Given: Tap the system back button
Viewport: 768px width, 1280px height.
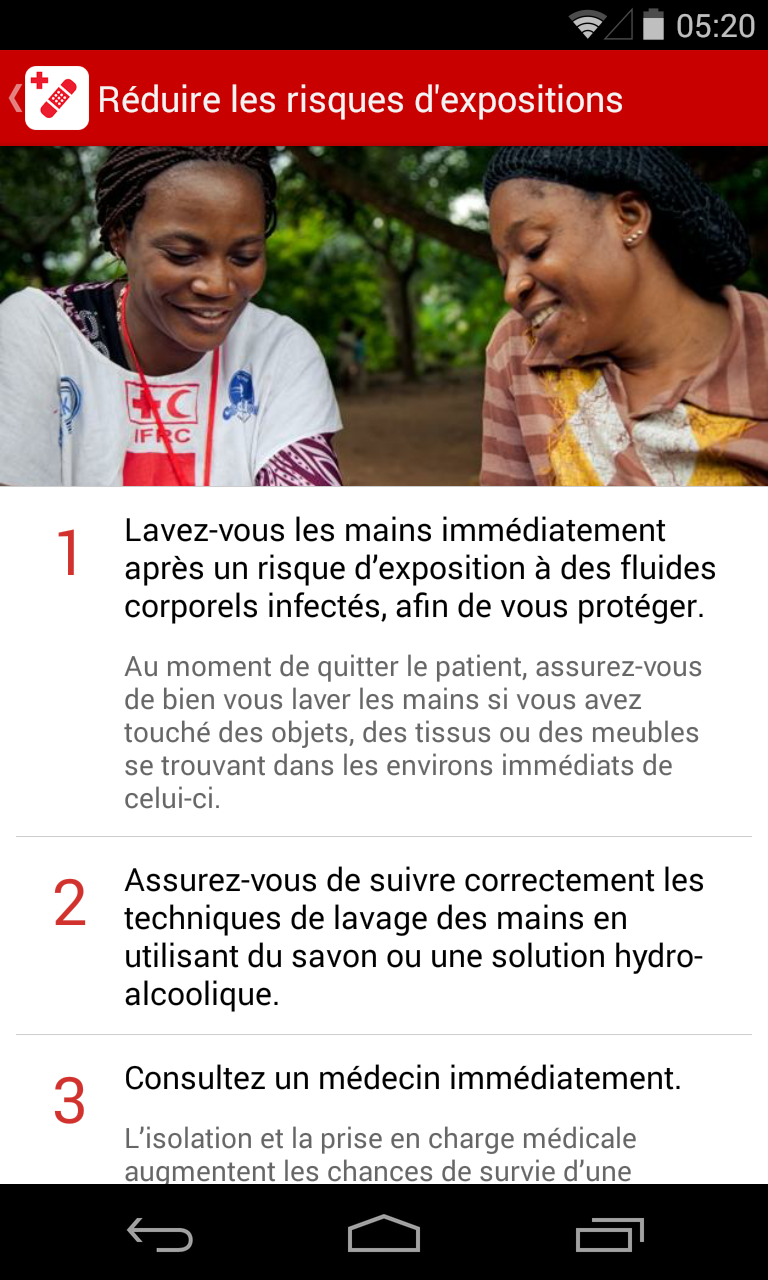Looking at the screenshot, I should (160, 1235).
